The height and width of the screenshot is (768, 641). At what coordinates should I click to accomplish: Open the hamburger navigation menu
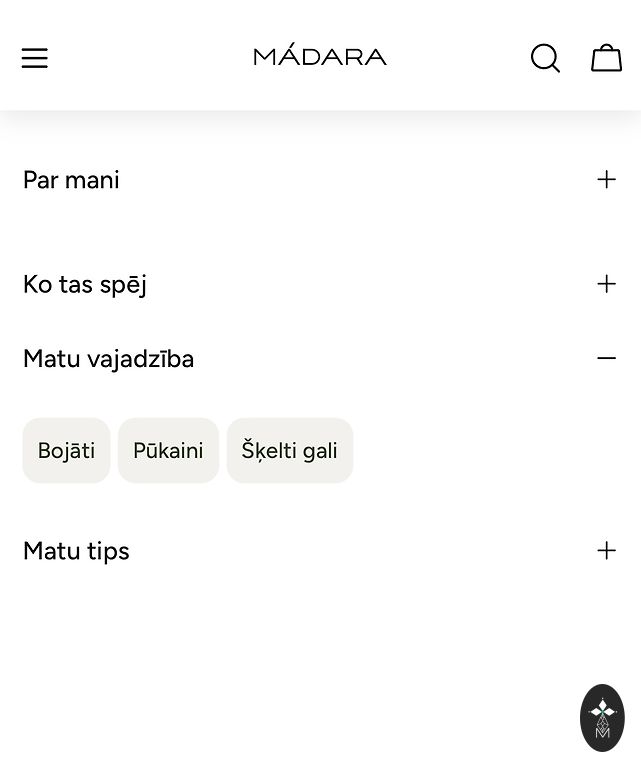pos(35,58)
